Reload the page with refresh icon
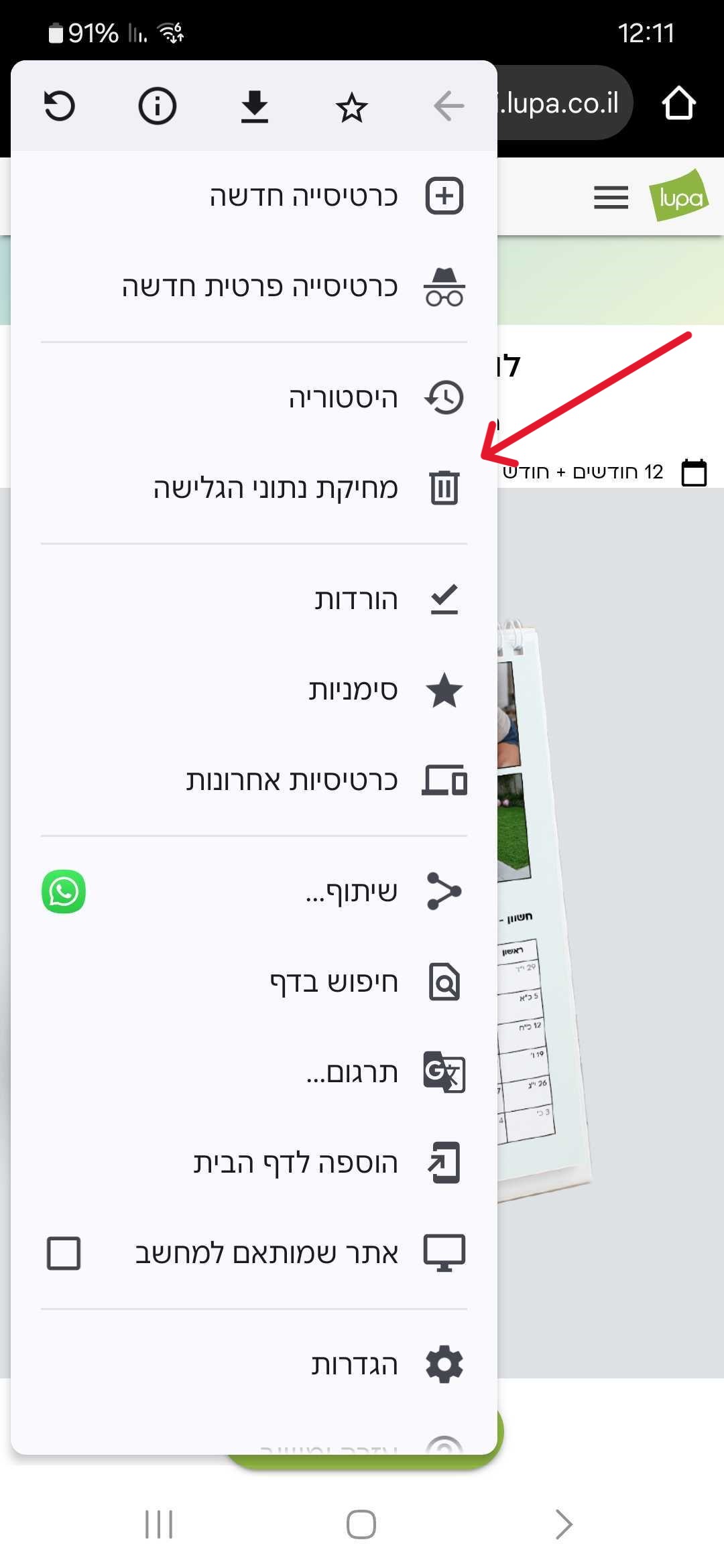Screen dimensions: 724x1568 click(x=59, y=106)
